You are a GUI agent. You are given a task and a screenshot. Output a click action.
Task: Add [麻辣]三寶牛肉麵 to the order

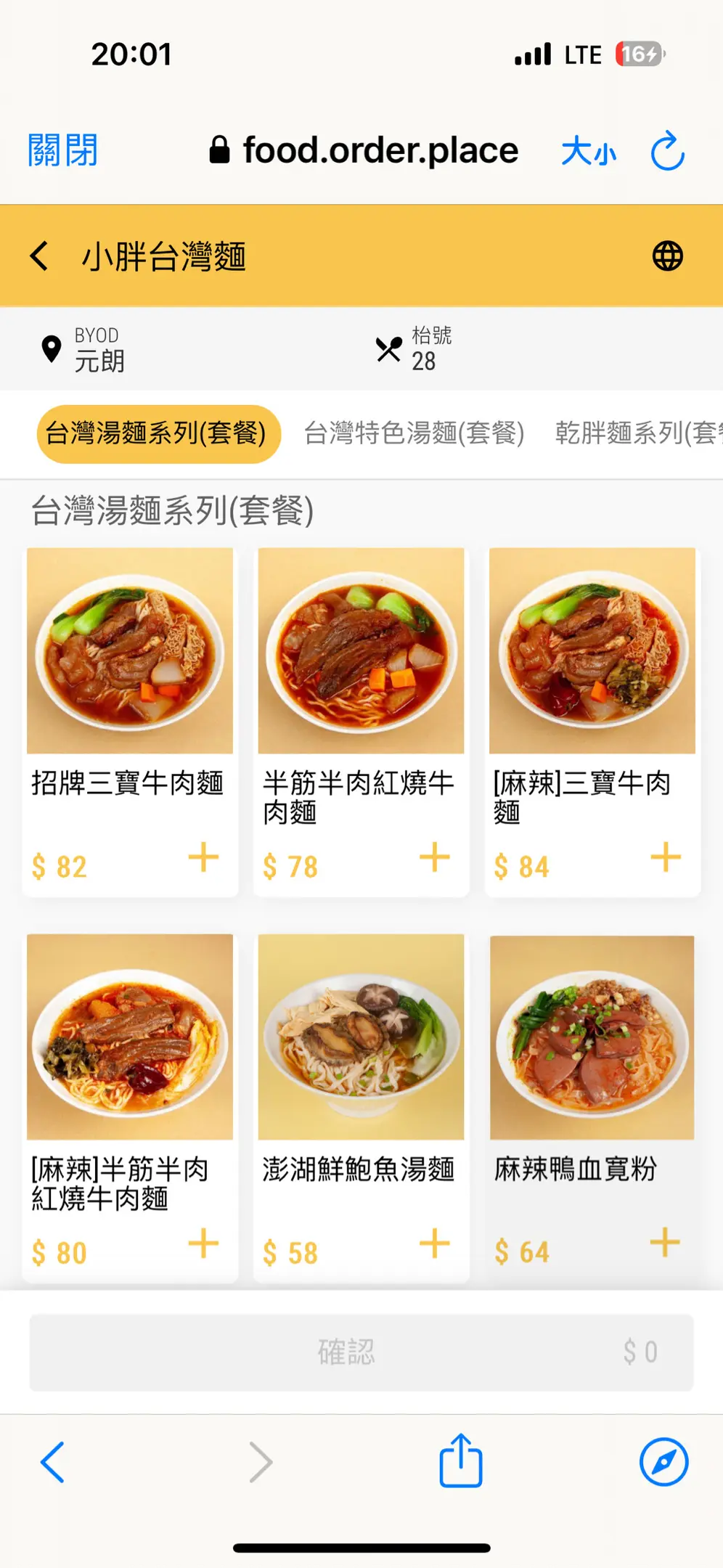click(x=665, y=857)
